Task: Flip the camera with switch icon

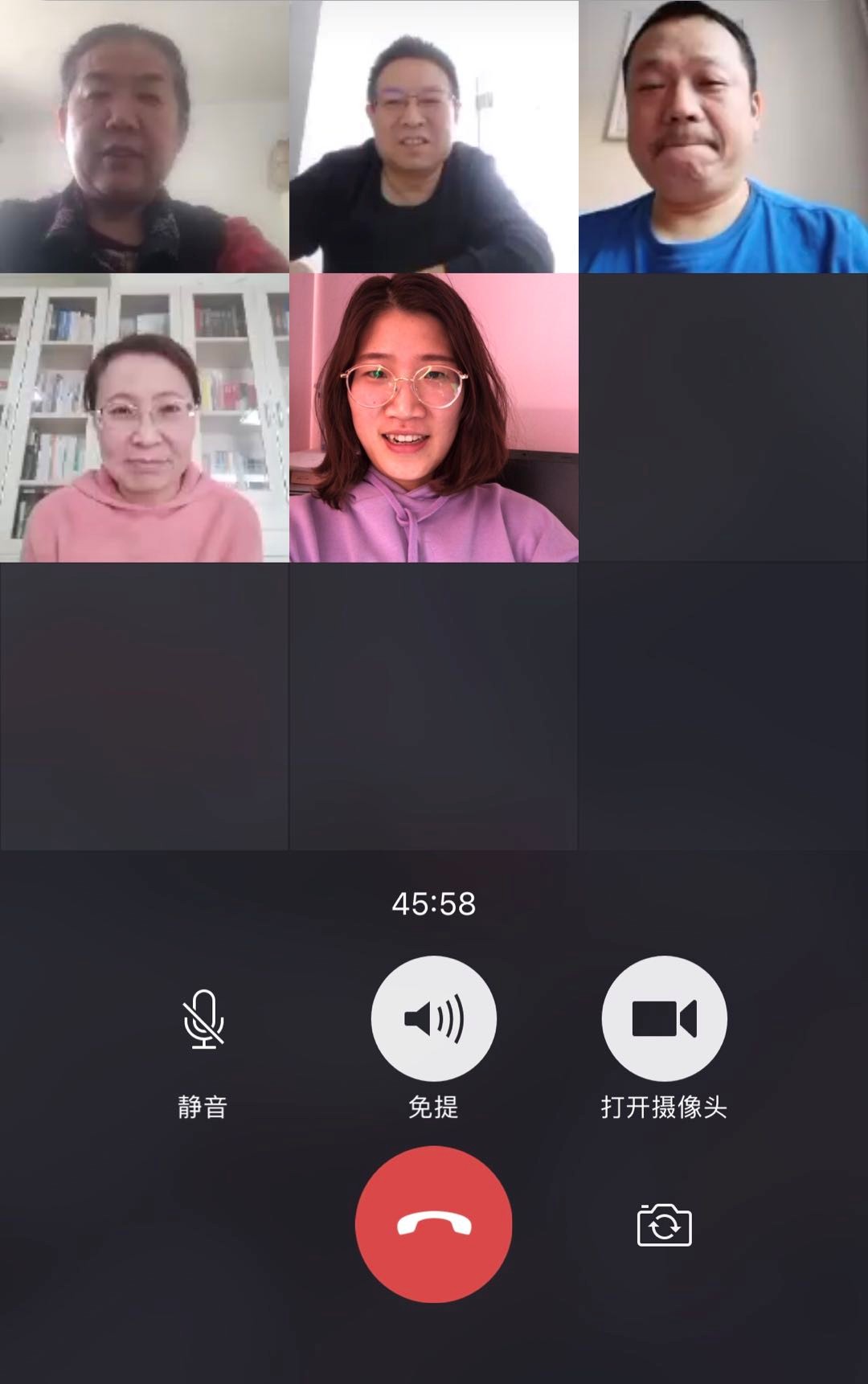Action: [664, 1225]
